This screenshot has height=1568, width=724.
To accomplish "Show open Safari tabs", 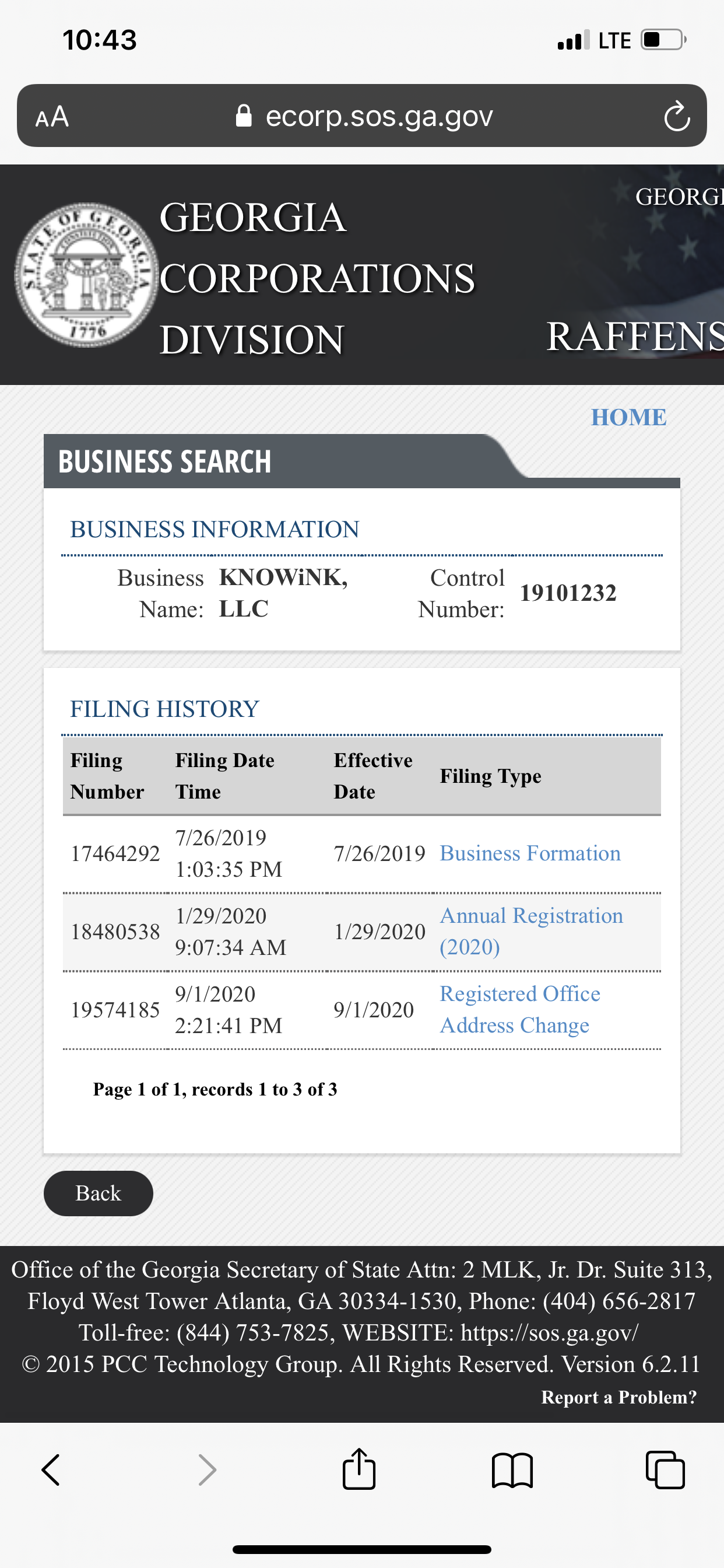I will pyautogui.click(x=665, y=1470).
